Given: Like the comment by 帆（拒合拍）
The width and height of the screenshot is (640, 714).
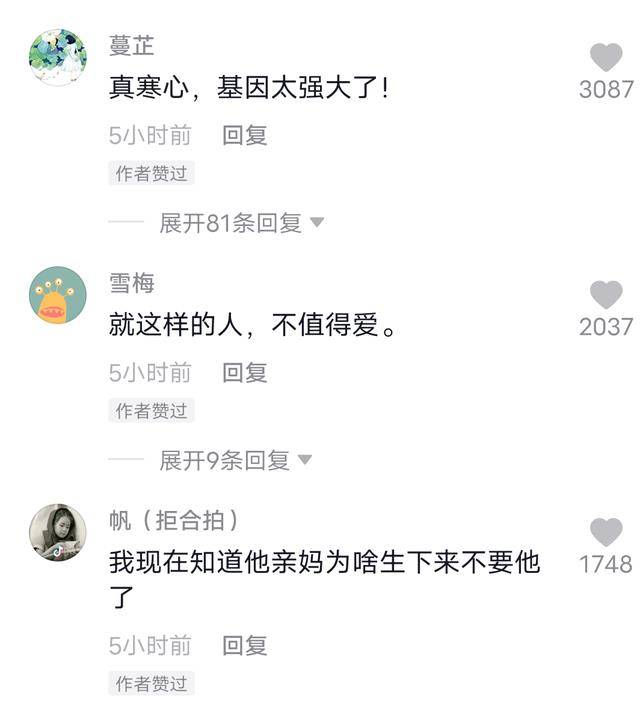Looking at the screenshot, I should [605, 533].
